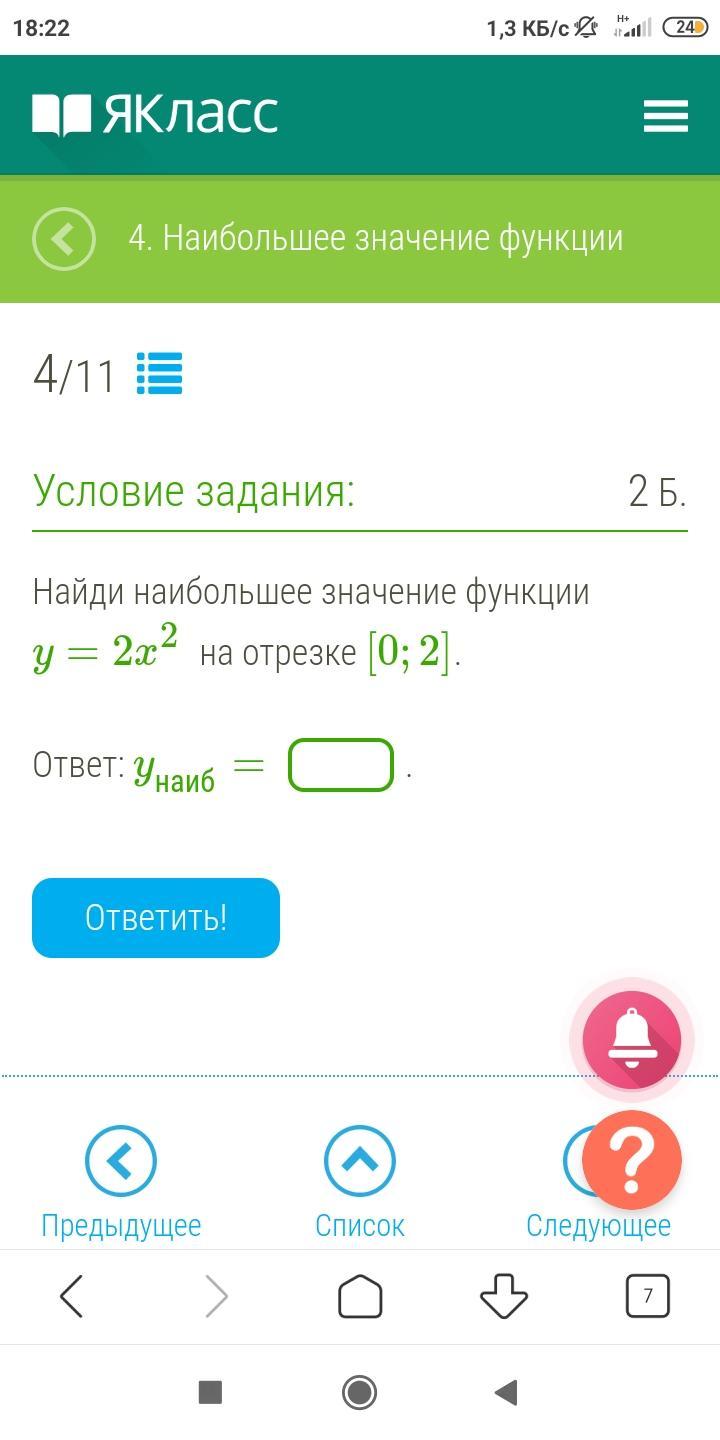
Task: Focus the answer input field
Action: 341,766
